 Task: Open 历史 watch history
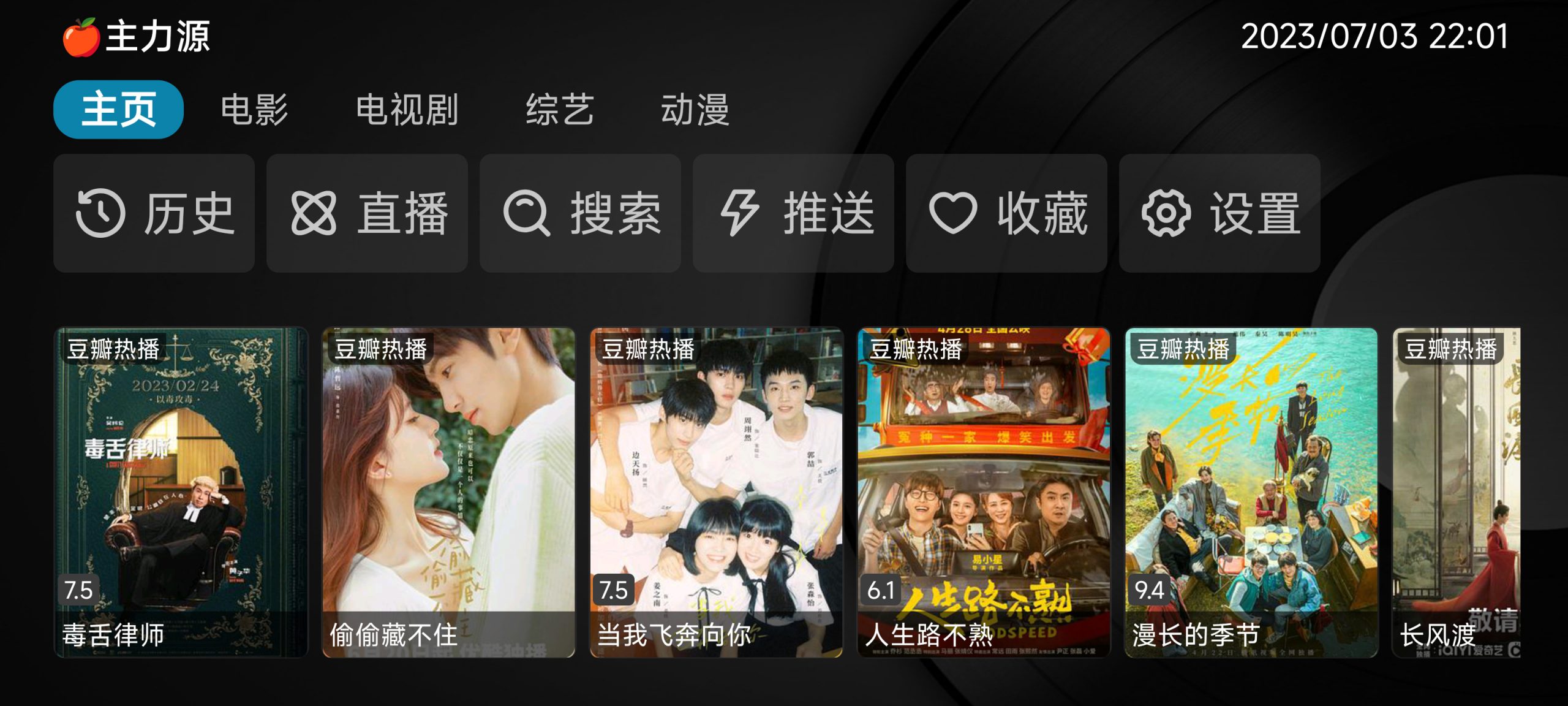pos(154,213)
